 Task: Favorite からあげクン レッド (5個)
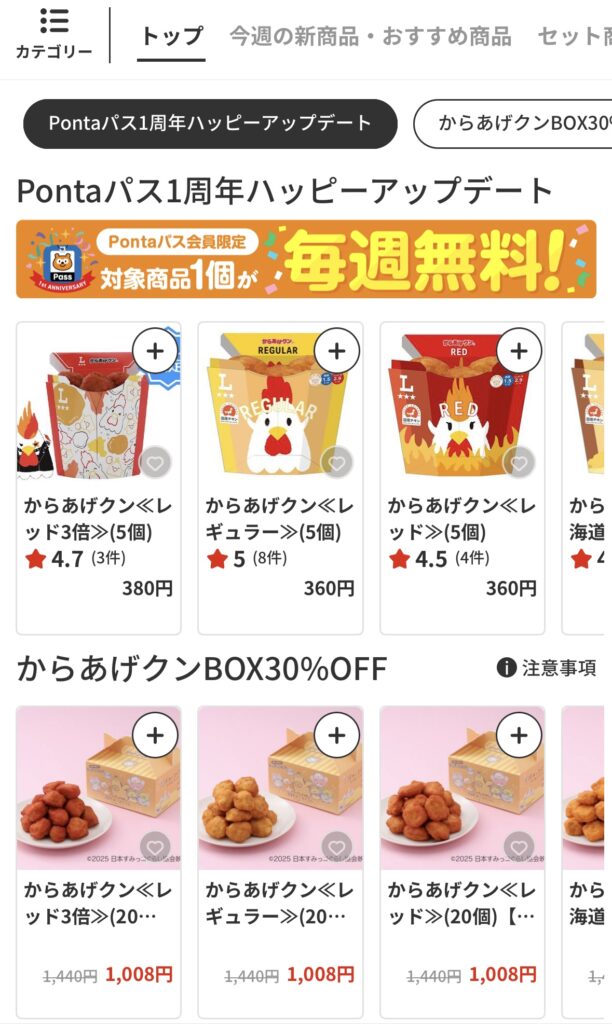[518, 463]
